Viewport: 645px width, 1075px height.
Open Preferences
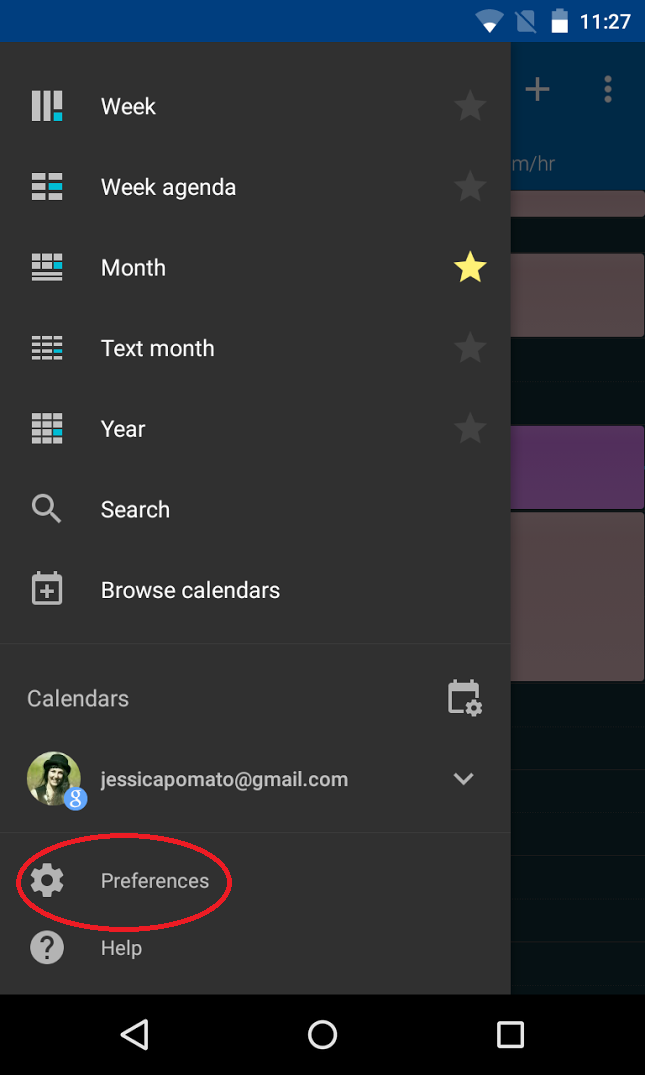(x=154, y=881)
